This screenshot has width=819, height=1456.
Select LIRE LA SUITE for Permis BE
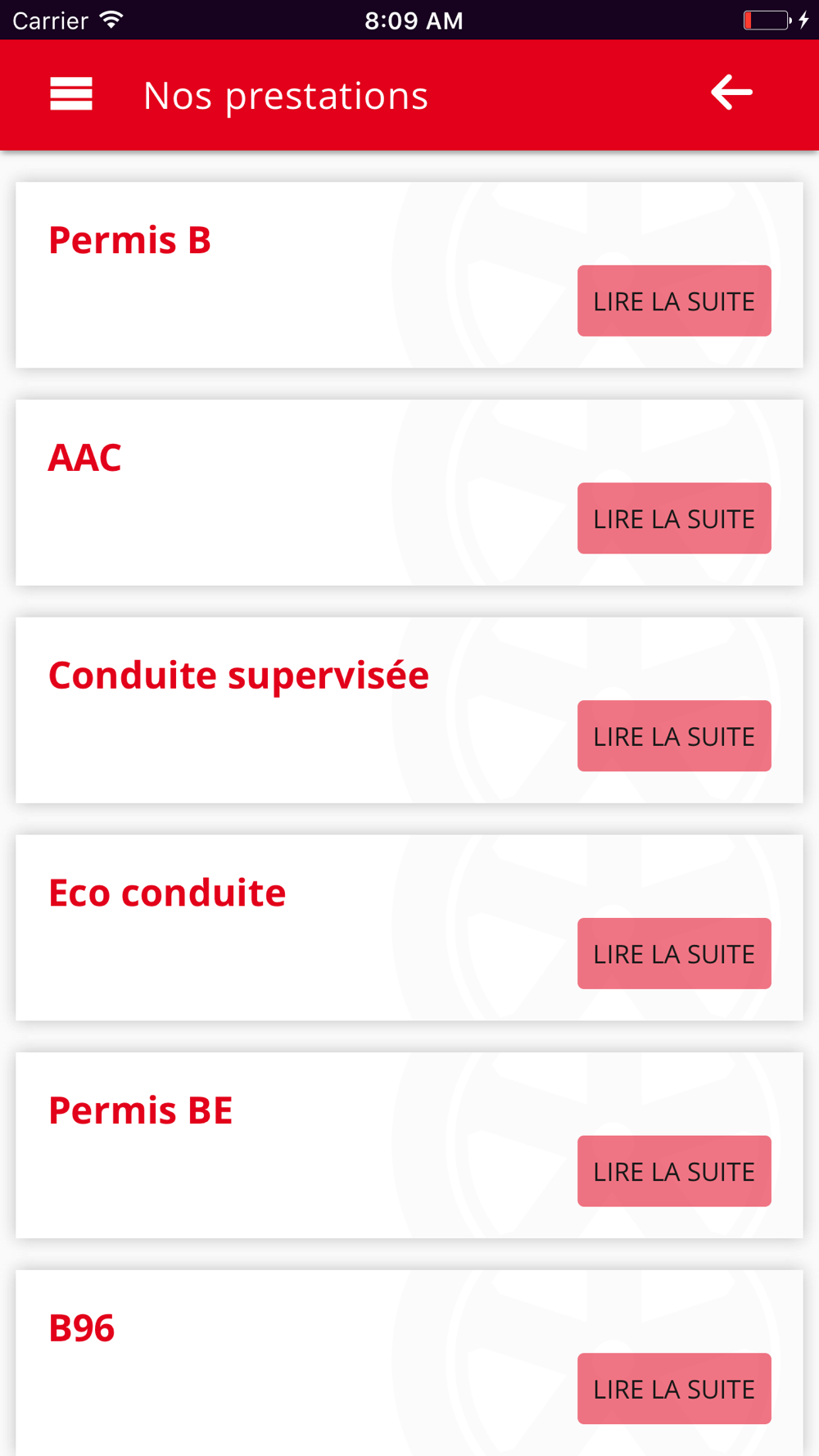pyautogui.click(x=674, y=1171)
